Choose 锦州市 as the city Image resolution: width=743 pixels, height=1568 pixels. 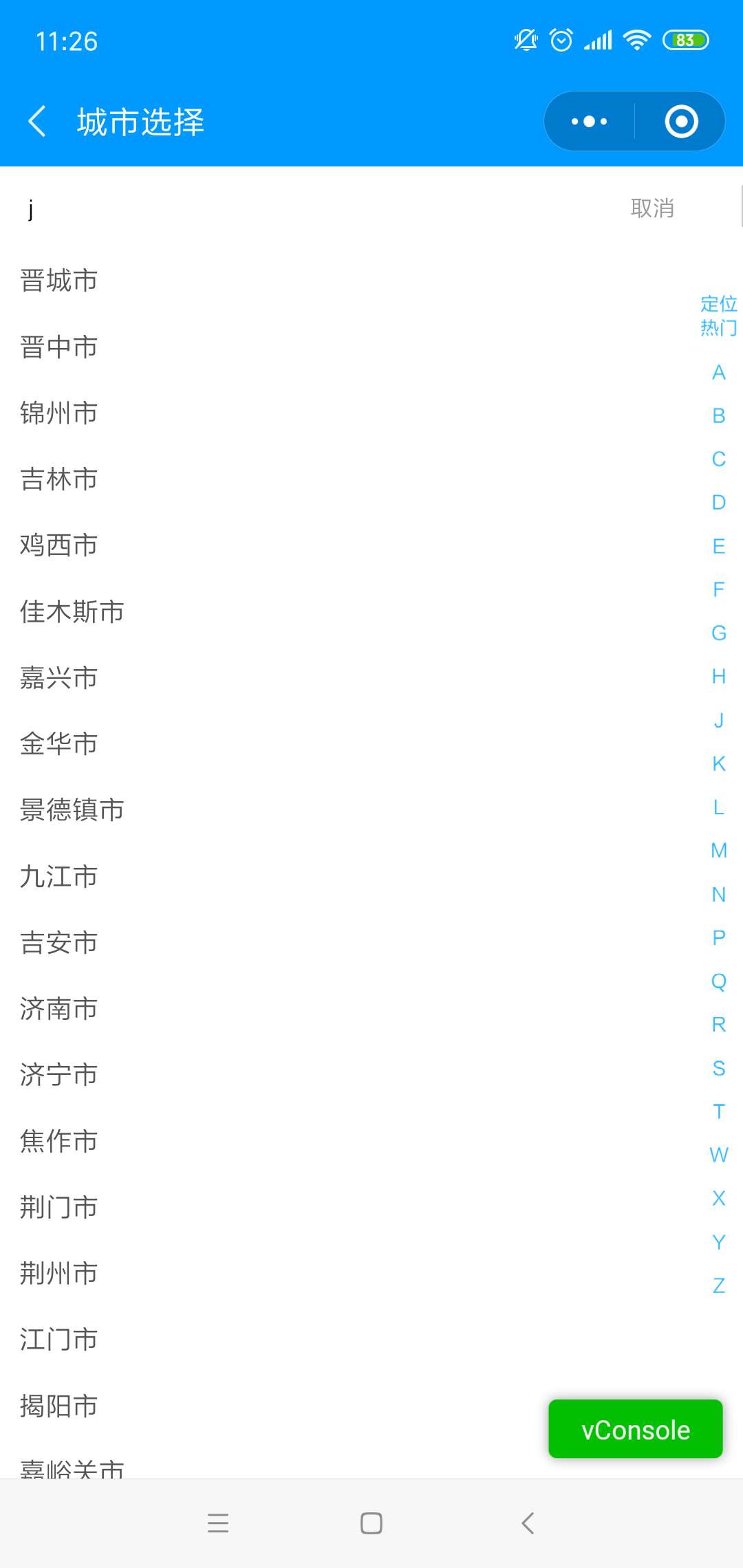pyautogui.click(x=59, y=413)
